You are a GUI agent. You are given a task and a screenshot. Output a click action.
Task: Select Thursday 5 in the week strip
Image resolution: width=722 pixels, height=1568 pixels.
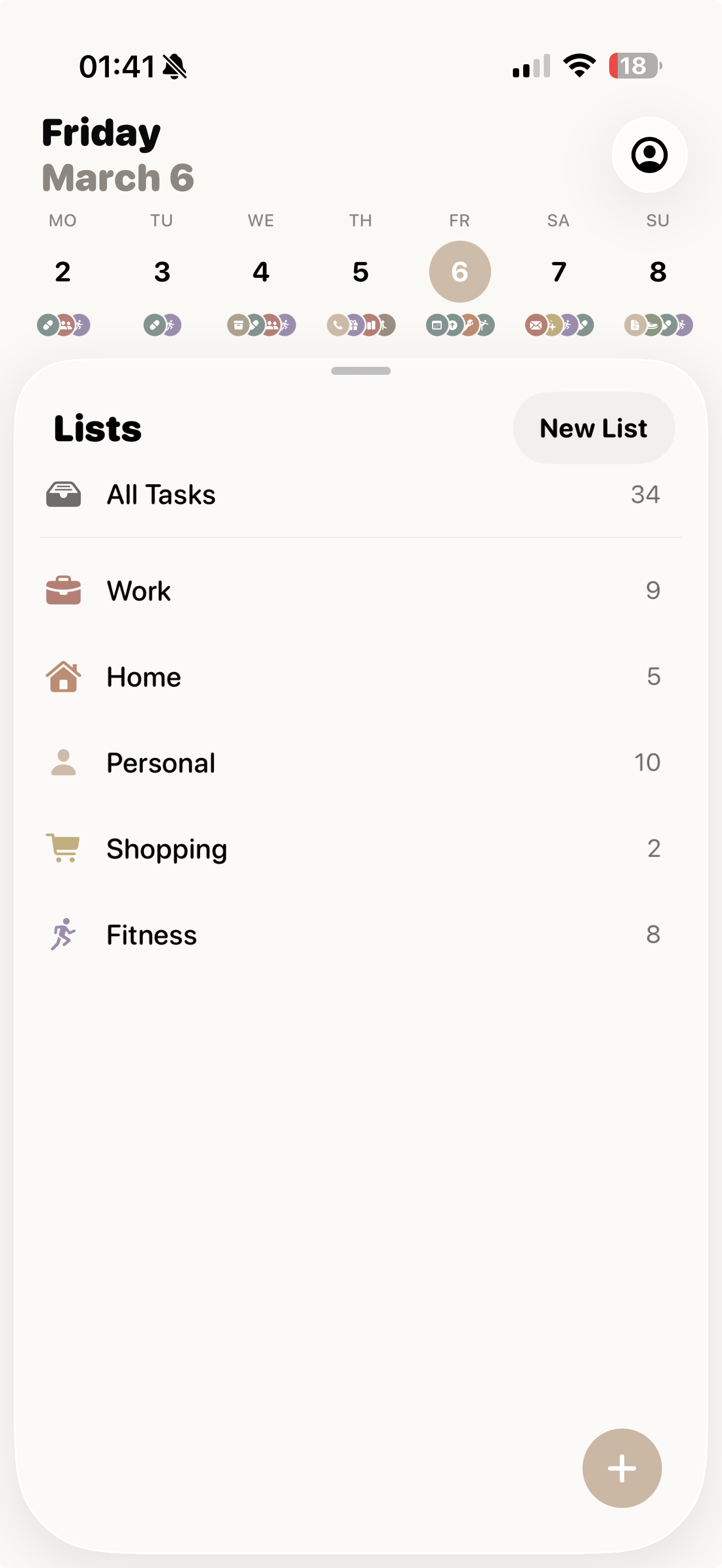point(360,272)
